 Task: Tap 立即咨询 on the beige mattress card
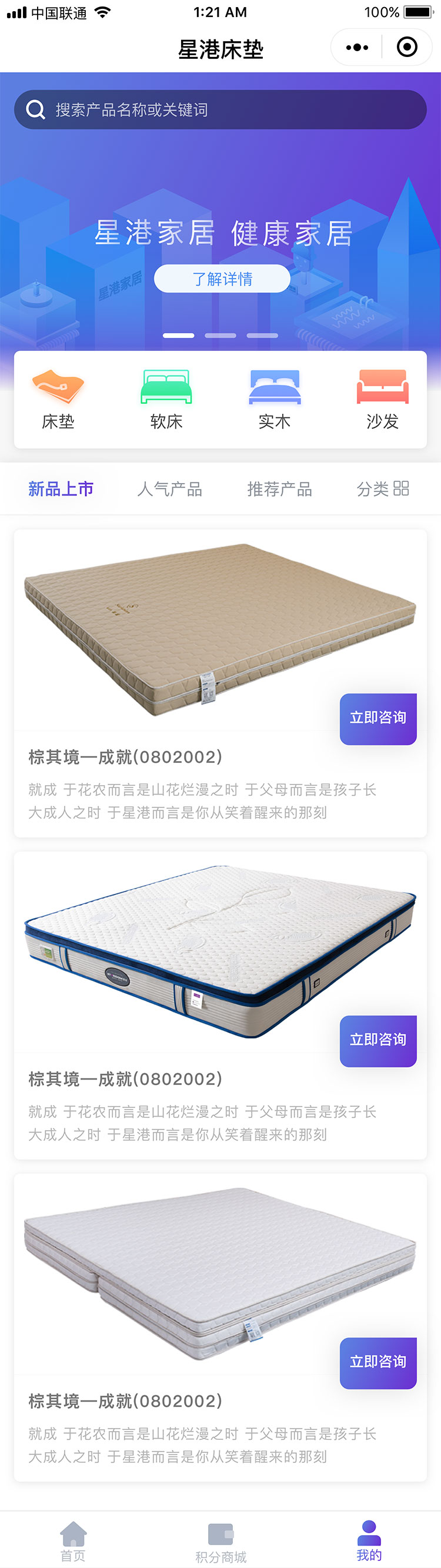coord(377,718)
